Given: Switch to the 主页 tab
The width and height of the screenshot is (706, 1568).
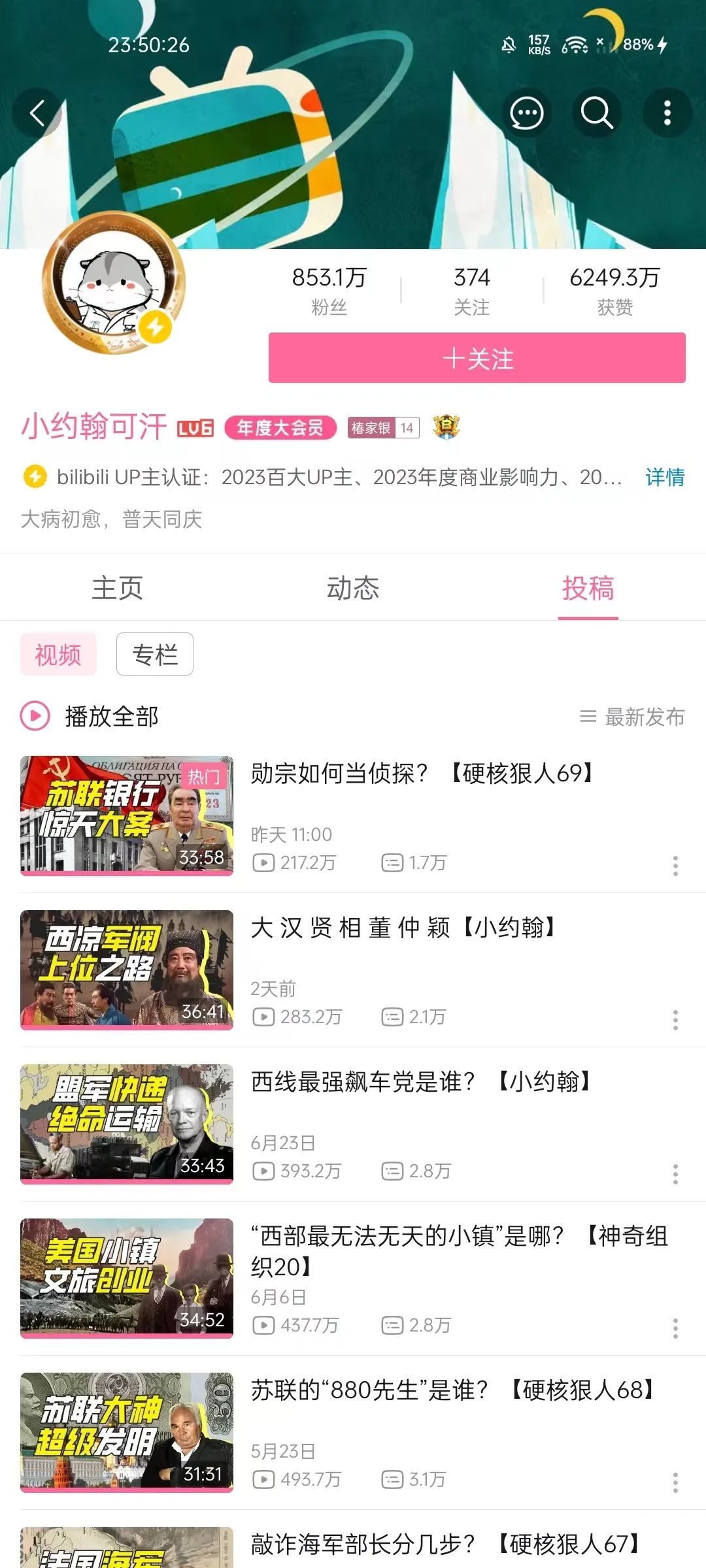Looking at the screenshot, I should click(x=118, y=588).
